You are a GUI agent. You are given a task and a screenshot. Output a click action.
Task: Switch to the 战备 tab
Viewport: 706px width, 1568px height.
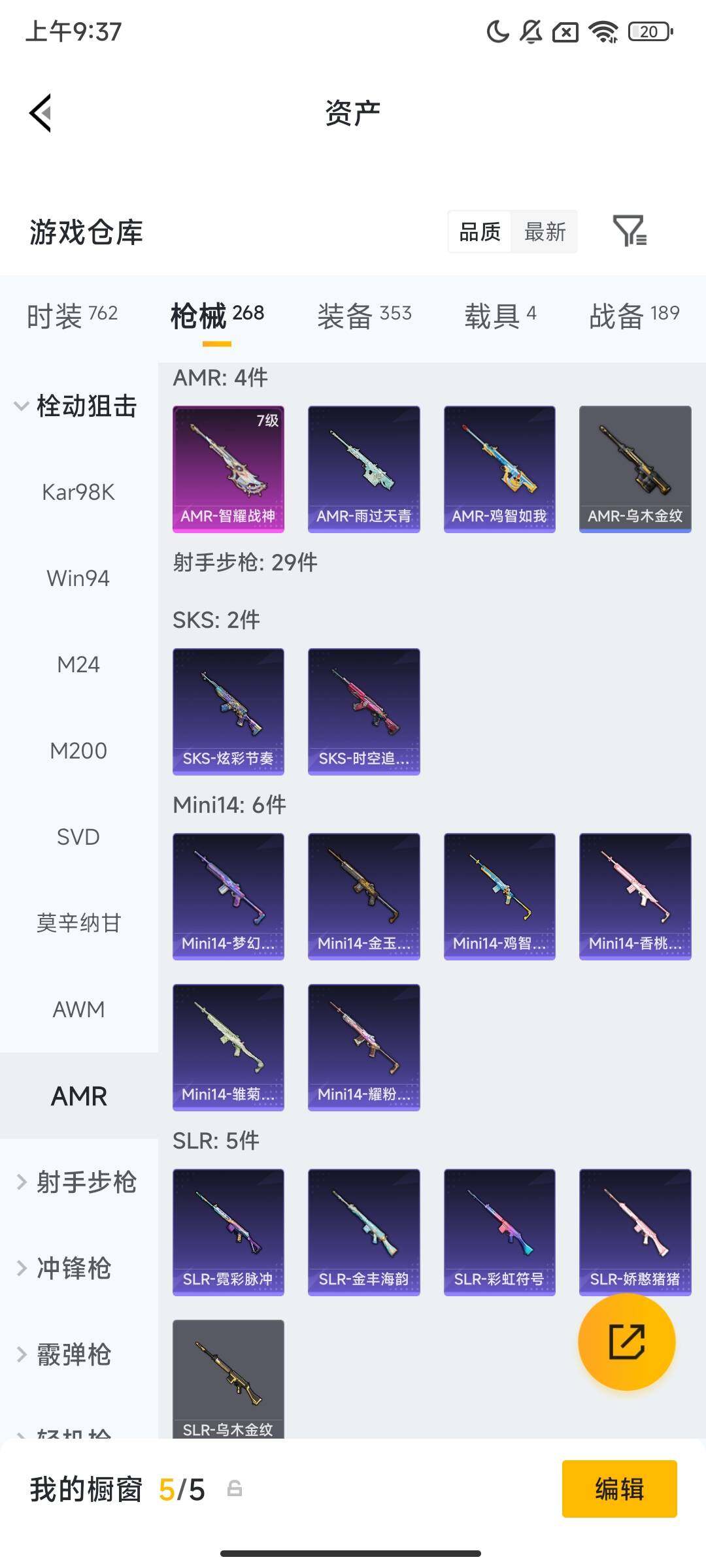coord(633,316)
